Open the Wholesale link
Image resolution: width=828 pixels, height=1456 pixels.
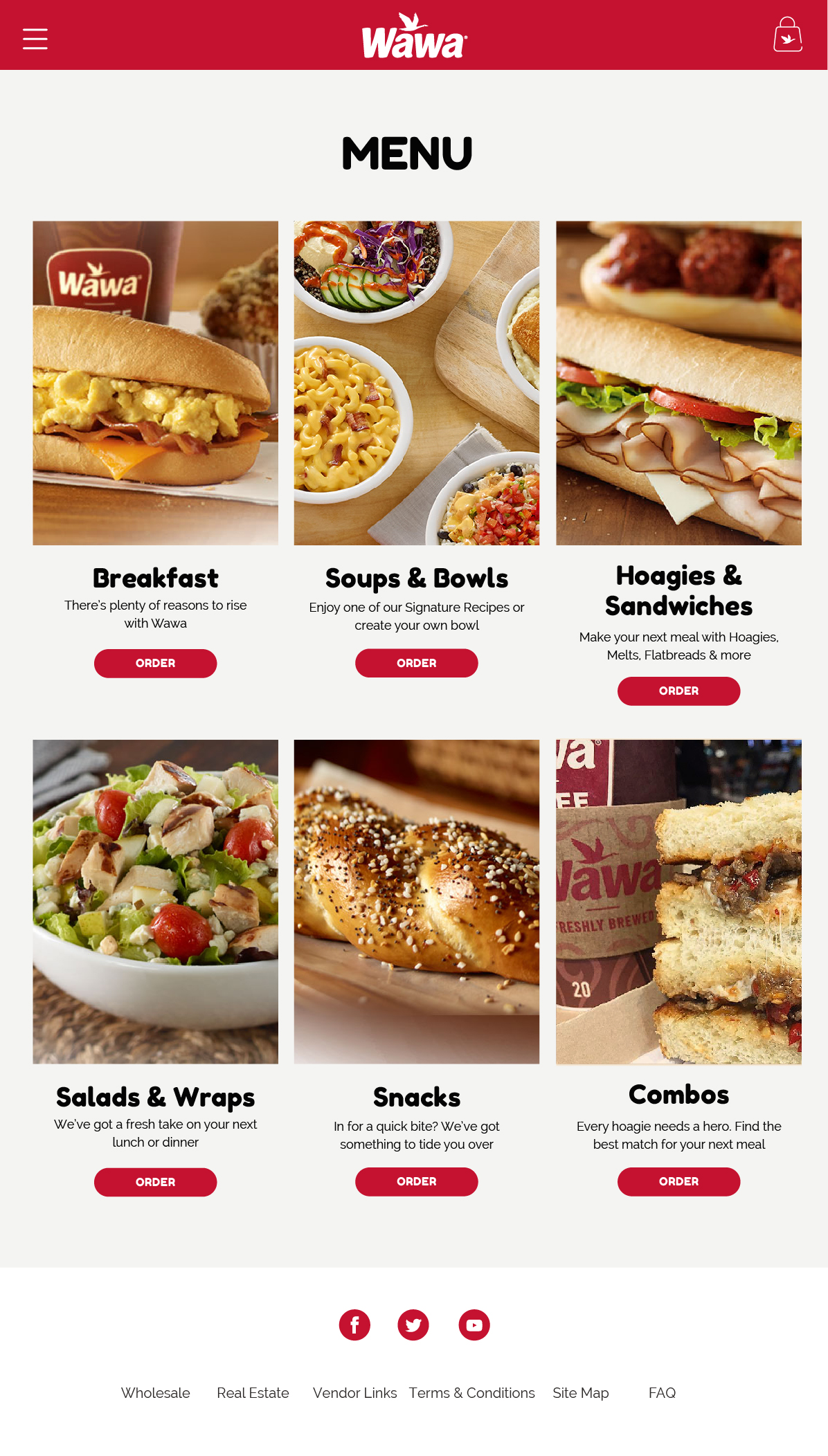tap(156, 1393)
